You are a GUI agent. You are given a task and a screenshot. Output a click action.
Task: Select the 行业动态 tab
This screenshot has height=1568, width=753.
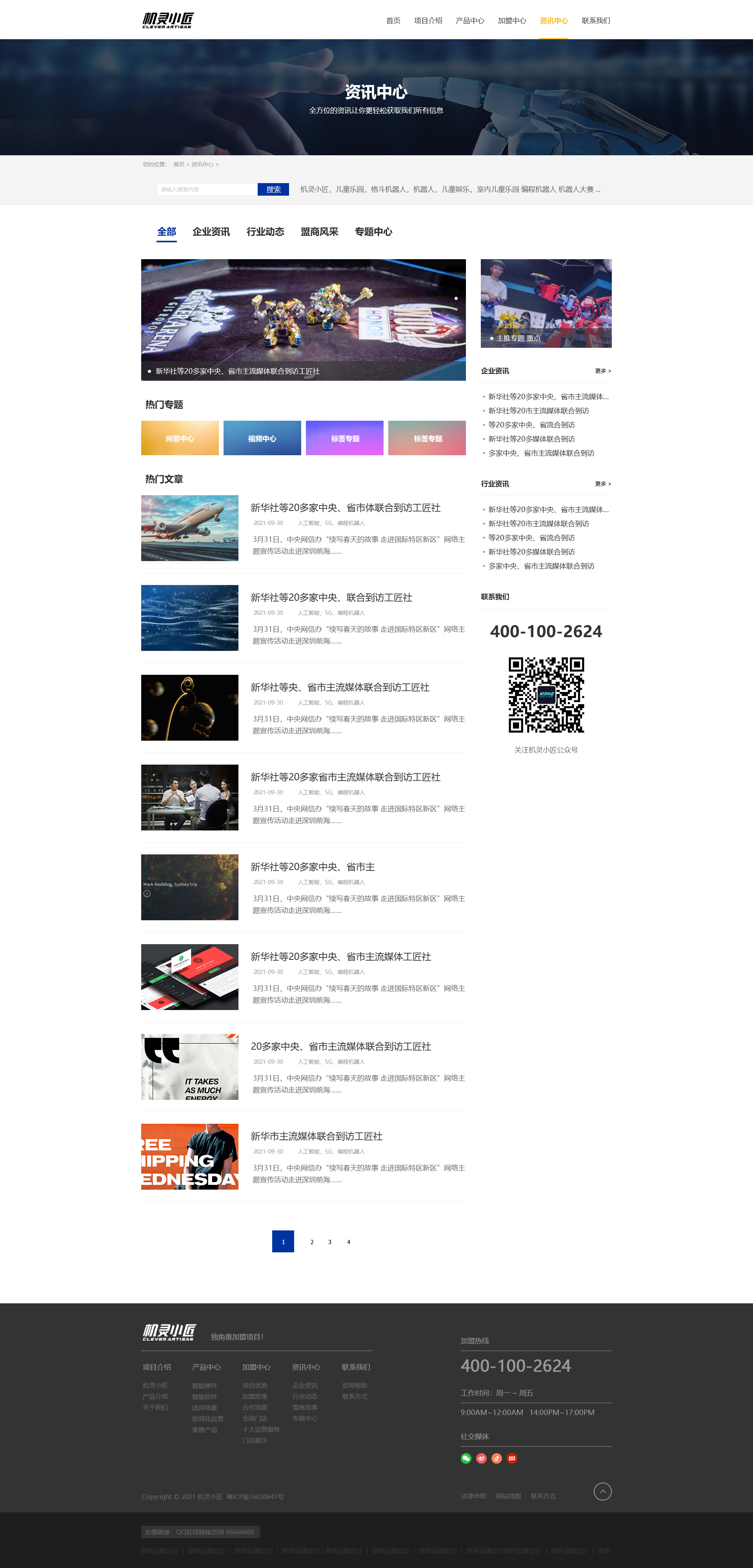[265, 232]
